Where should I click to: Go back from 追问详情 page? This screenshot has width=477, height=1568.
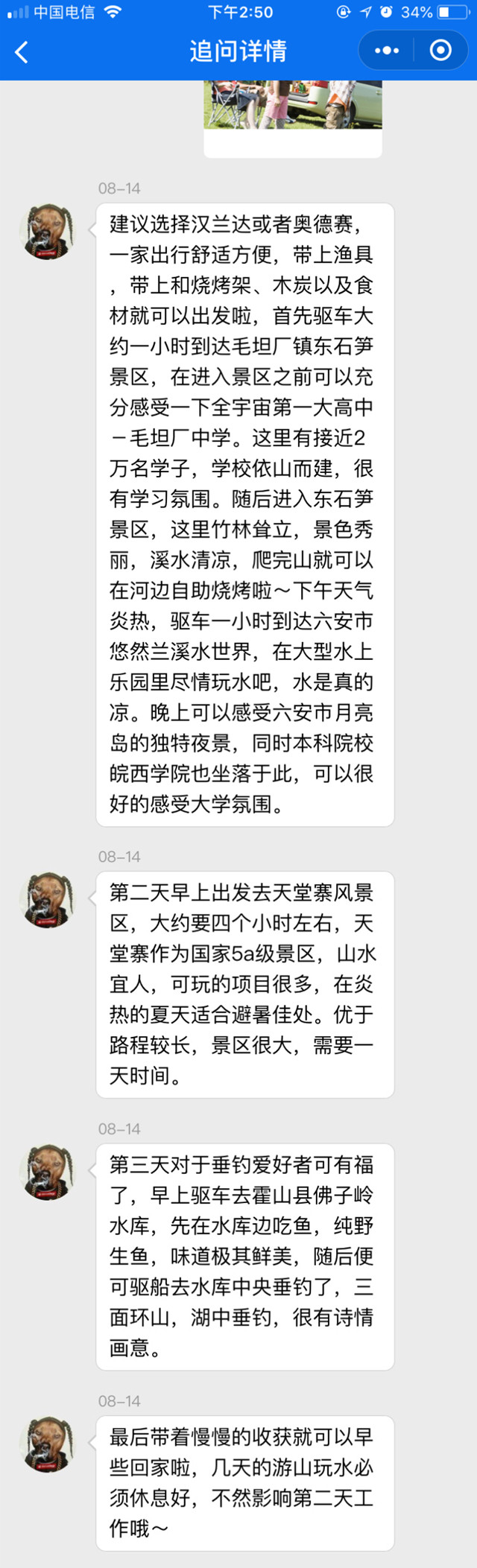click(x=22, y=51)
